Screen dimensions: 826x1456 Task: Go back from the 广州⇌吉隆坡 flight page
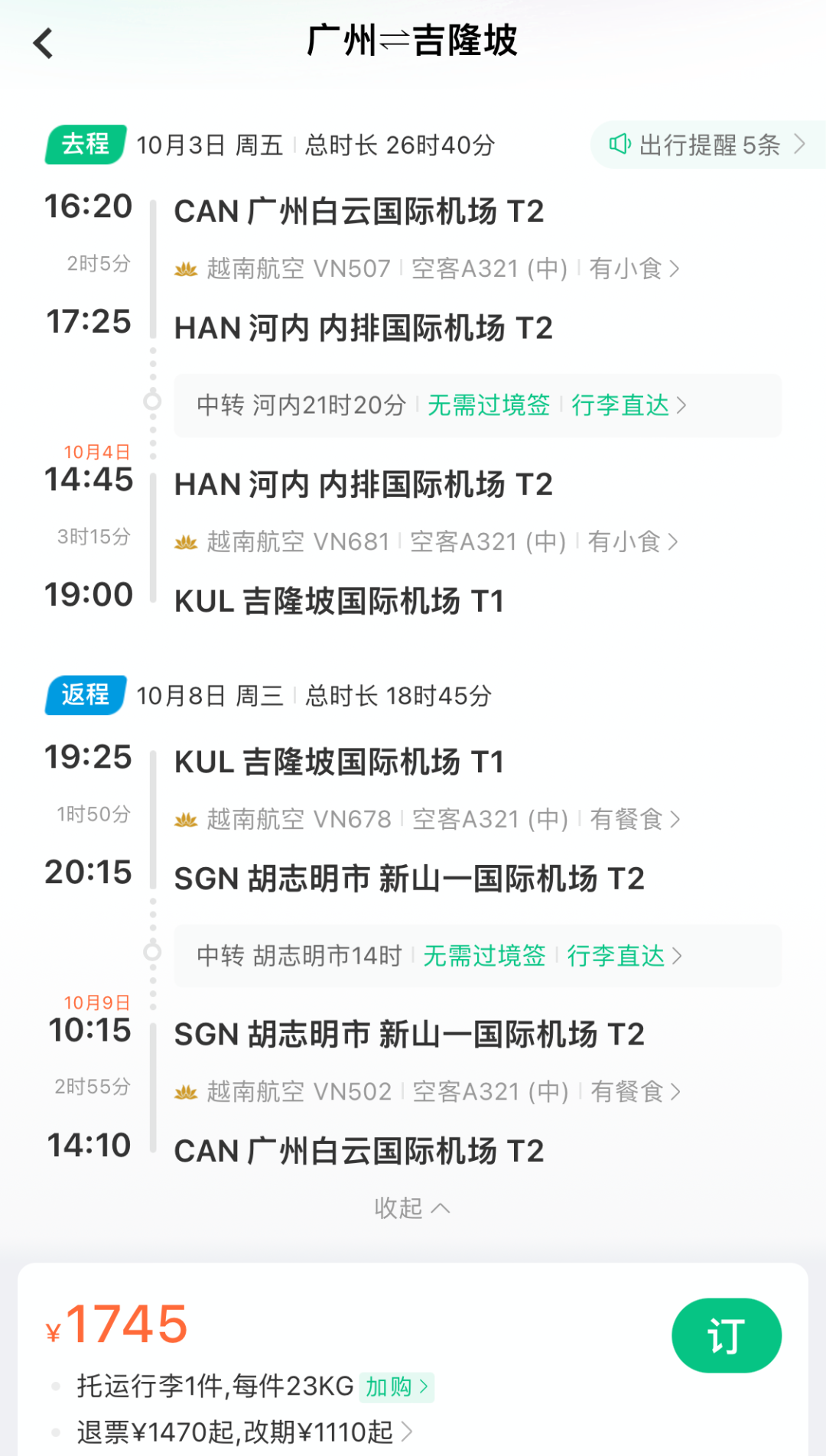pyautogui.click(x=44, y=43)
